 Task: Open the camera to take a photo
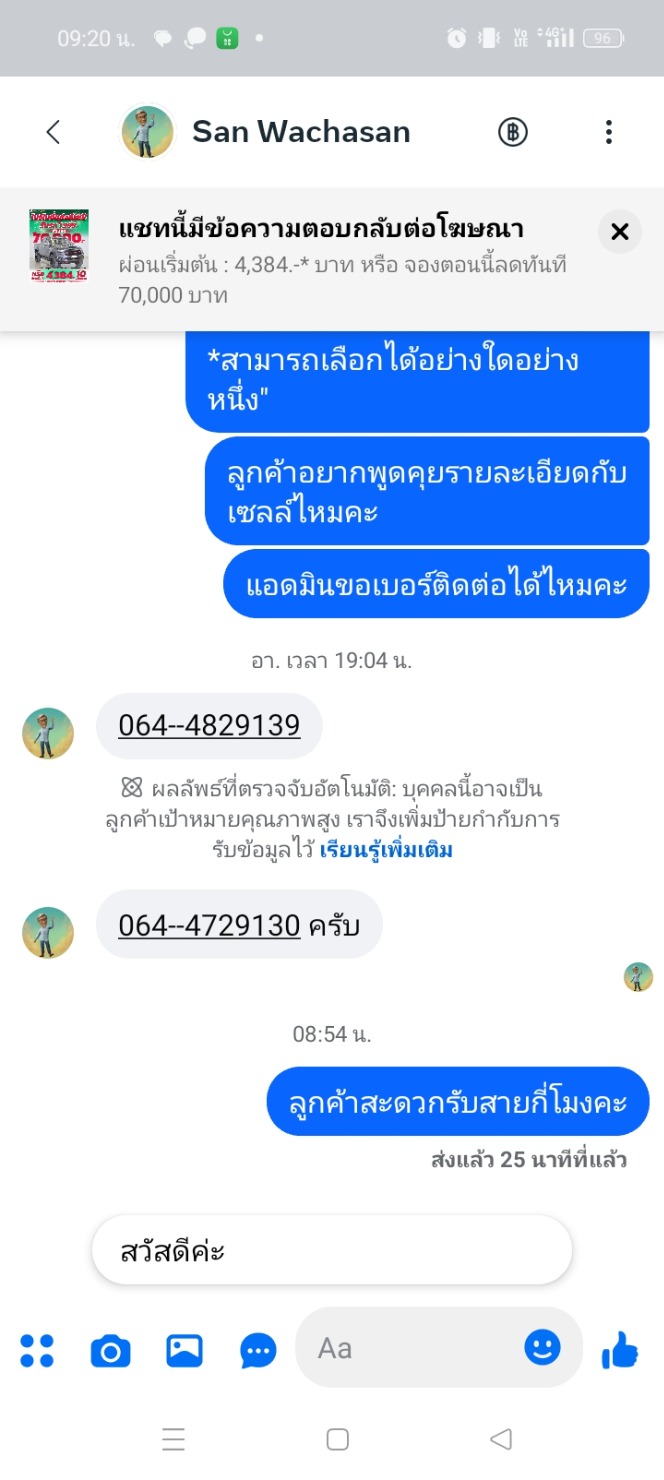tap(111, 1351)
